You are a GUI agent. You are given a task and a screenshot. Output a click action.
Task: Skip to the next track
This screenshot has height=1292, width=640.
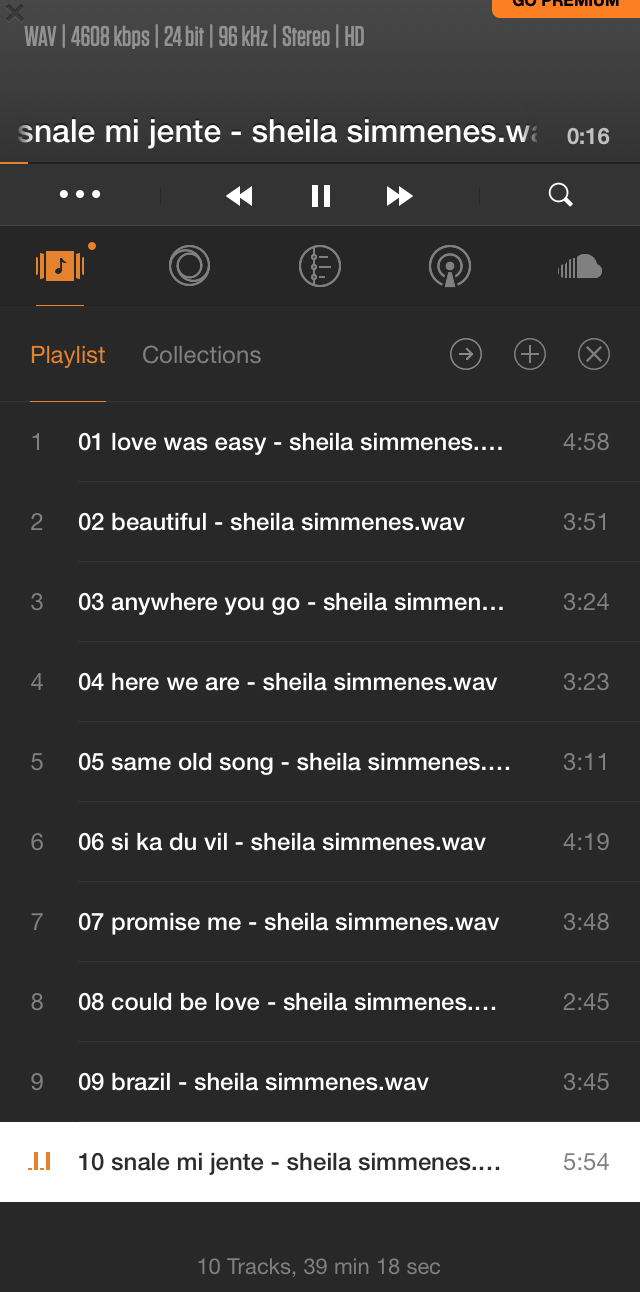399,196
